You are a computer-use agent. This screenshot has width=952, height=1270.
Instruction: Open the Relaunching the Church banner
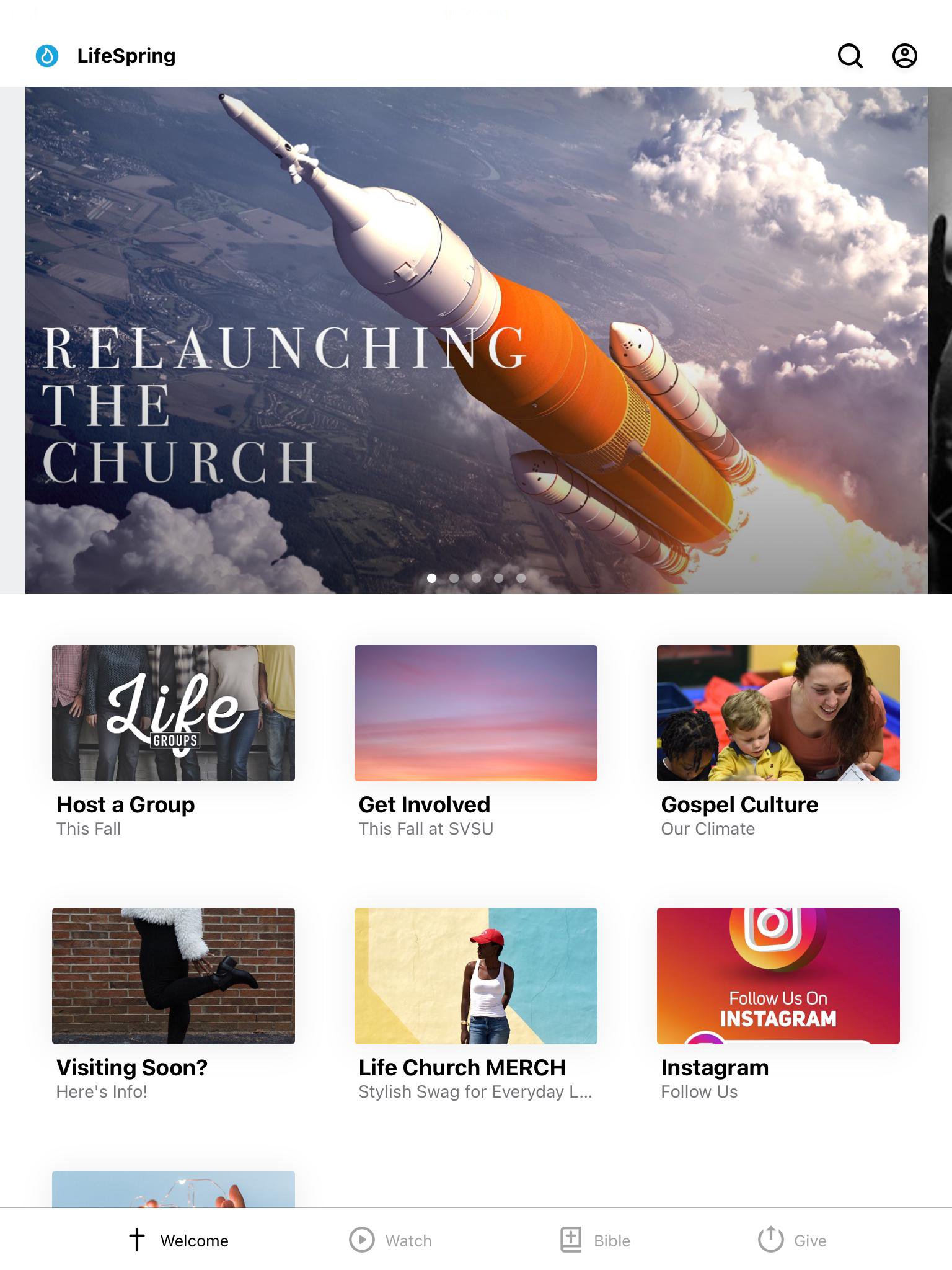click(x=476, y=340)
